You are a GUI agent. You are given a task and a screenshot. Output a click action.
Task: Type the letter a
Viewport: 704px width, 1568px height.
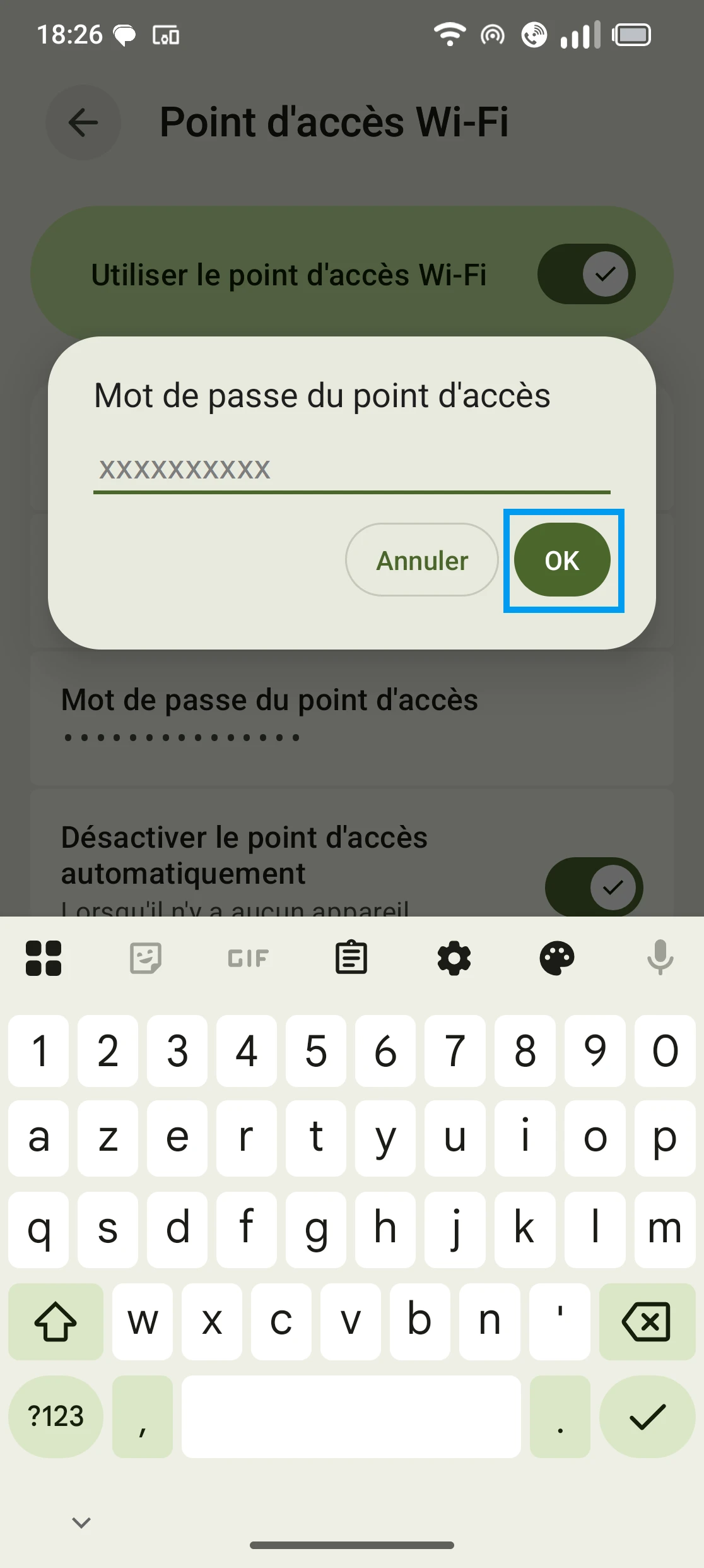38,1138
